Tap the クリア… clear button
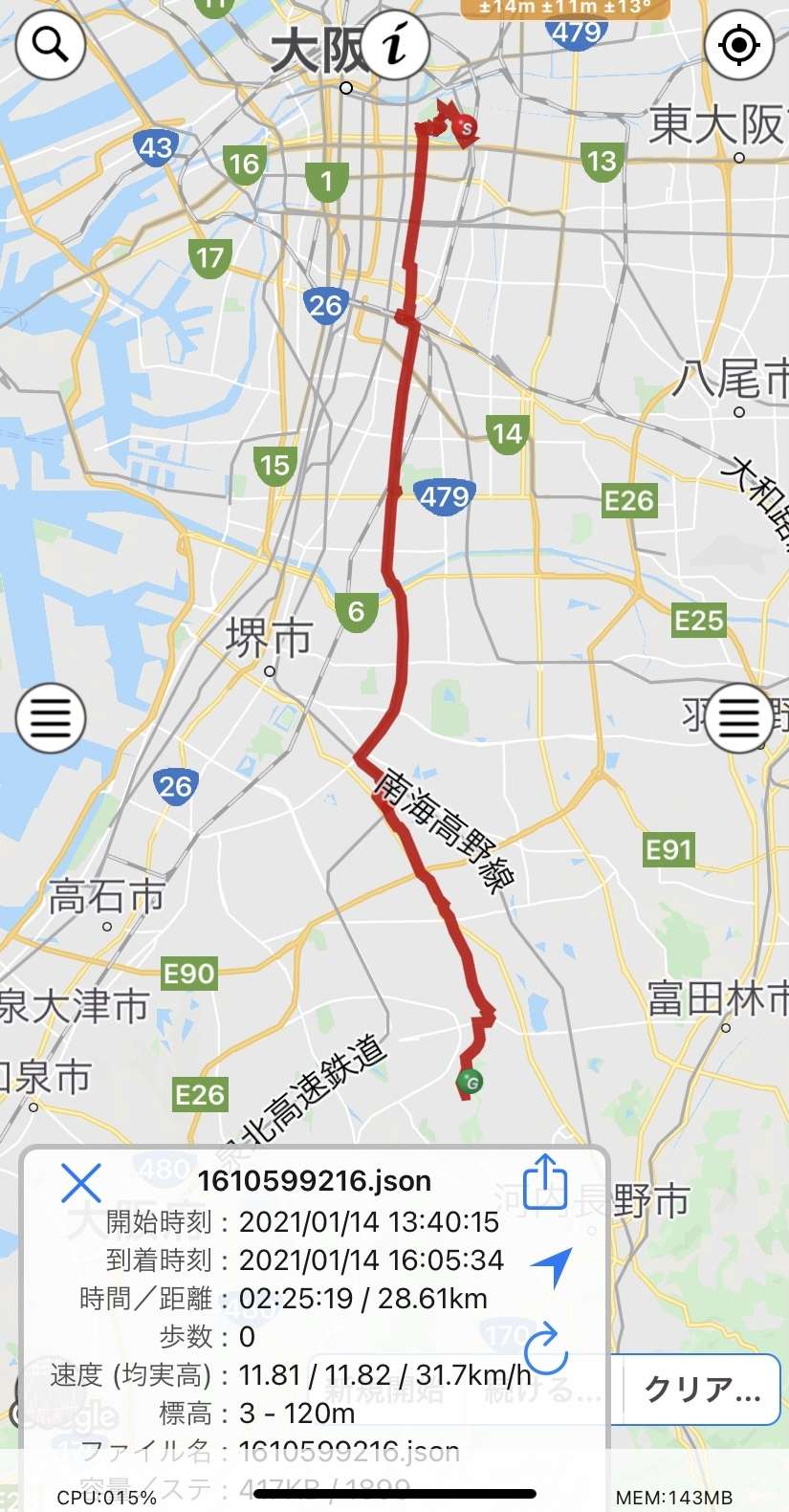Viewport: 789px width, 1512px height. tap(702, 1390)
